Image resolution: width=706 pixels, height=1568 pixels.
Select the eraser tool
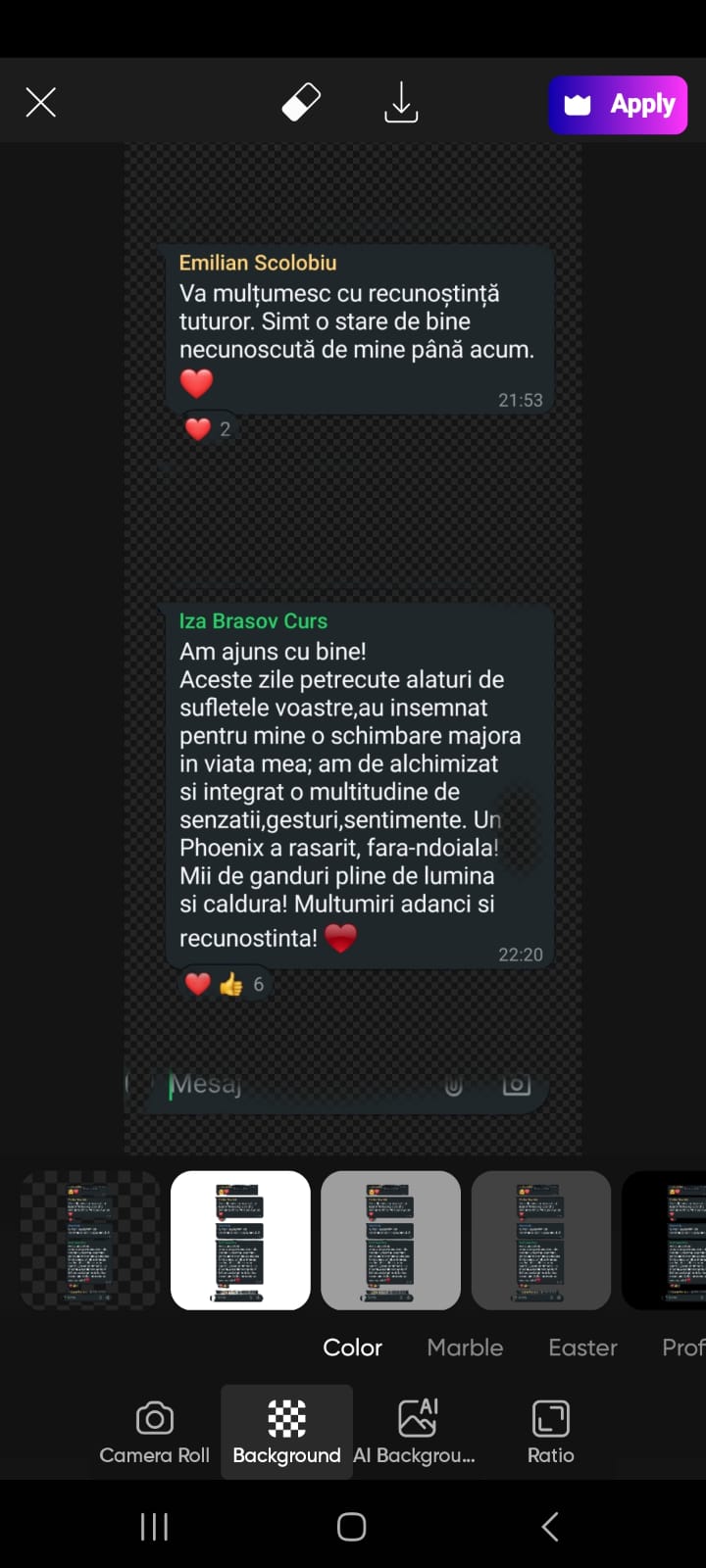tap(301, 102)
